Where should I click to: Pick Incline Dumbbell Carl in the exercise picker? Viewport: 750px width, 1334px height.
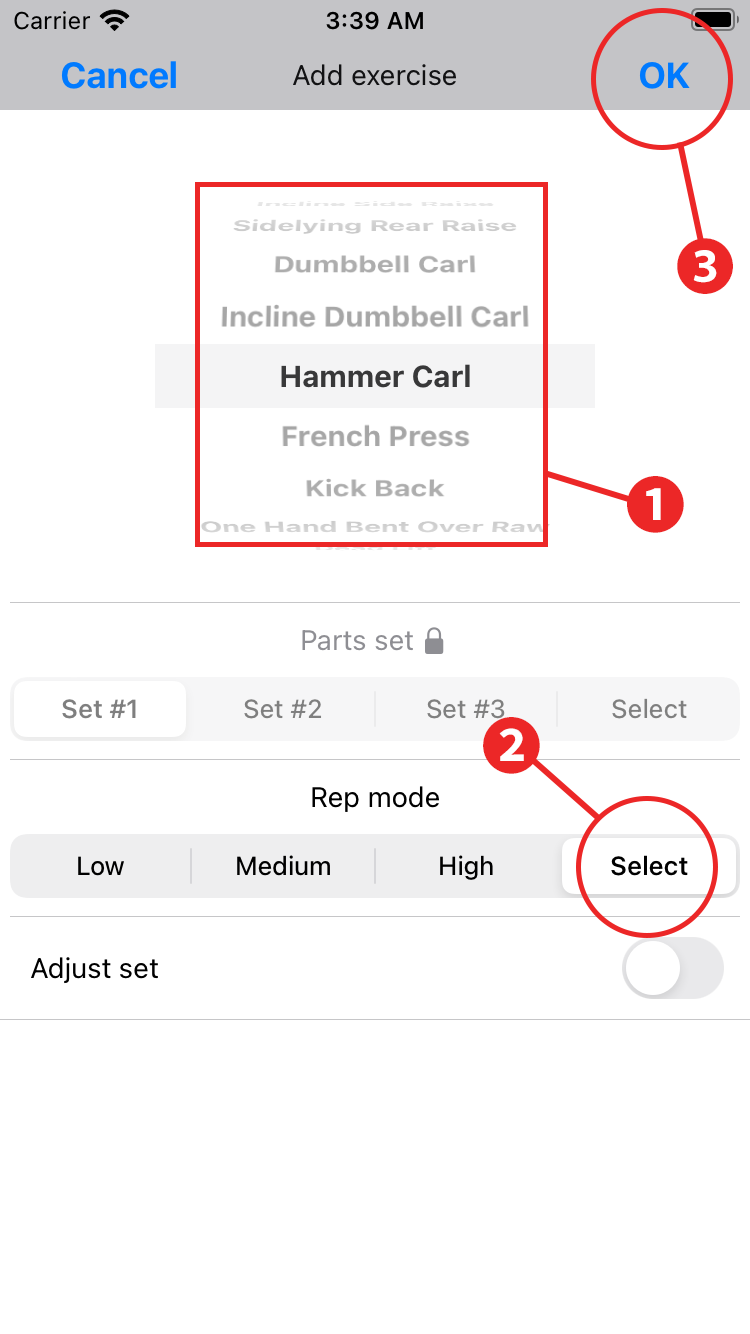375,317
